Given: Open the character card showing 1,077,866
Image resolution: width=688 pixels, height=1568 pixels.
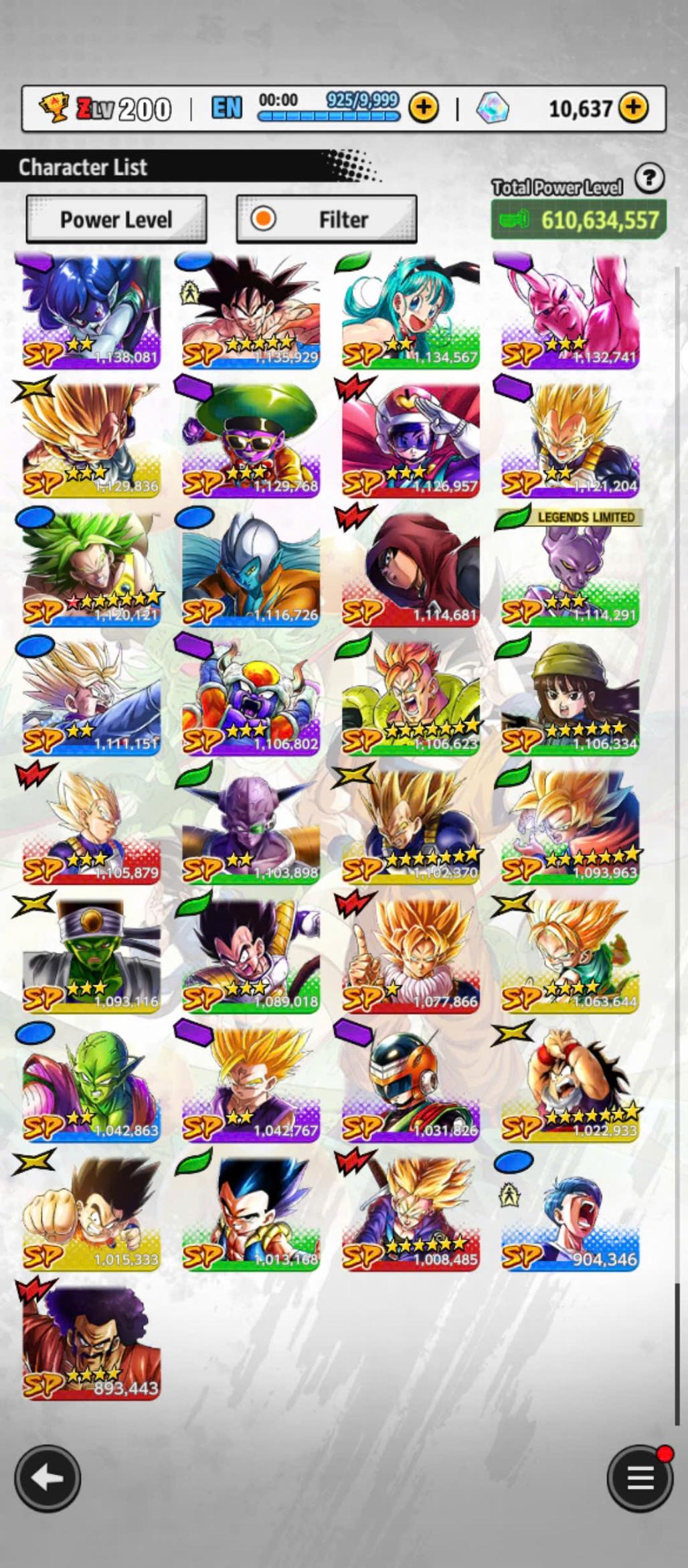Looking at the screenshot, I should pos(410,956).
